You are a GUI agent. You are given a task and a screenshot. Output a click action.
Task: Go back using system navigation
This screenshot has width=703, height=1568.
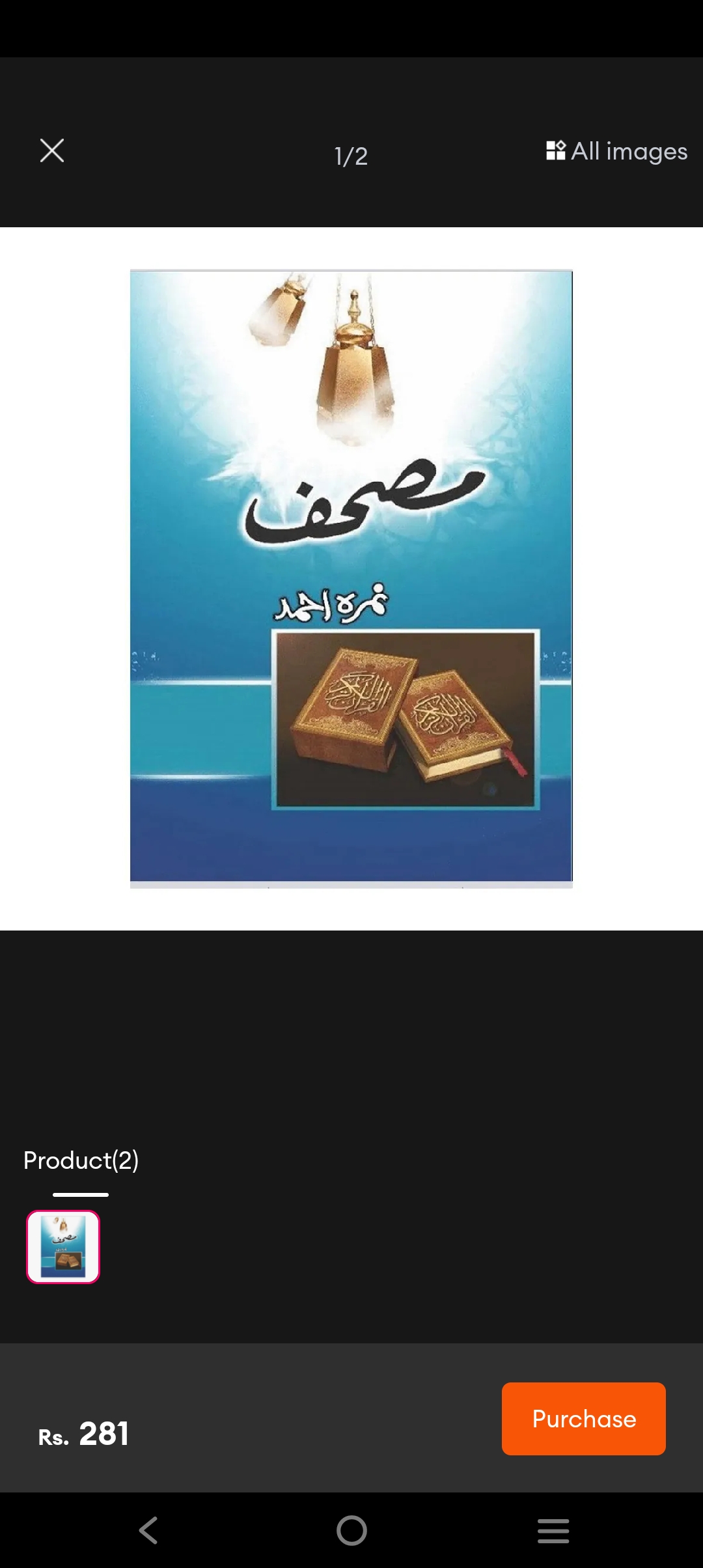pyautogui.click(x=148, y=1530)
